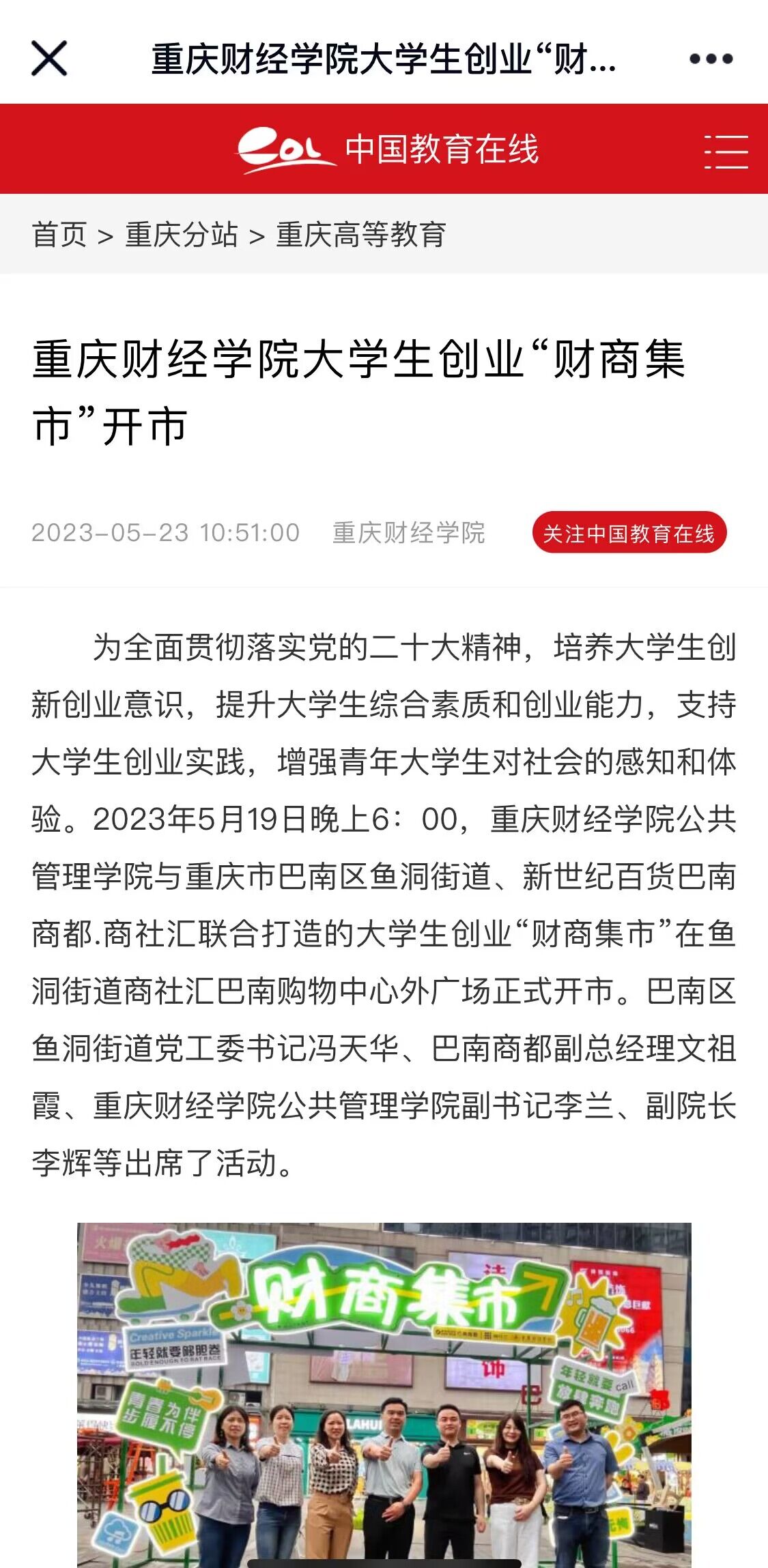The image size is (768, 1568).
Task: Tap the 关注中国教育在线 follow button
Action: pos(629,533)
